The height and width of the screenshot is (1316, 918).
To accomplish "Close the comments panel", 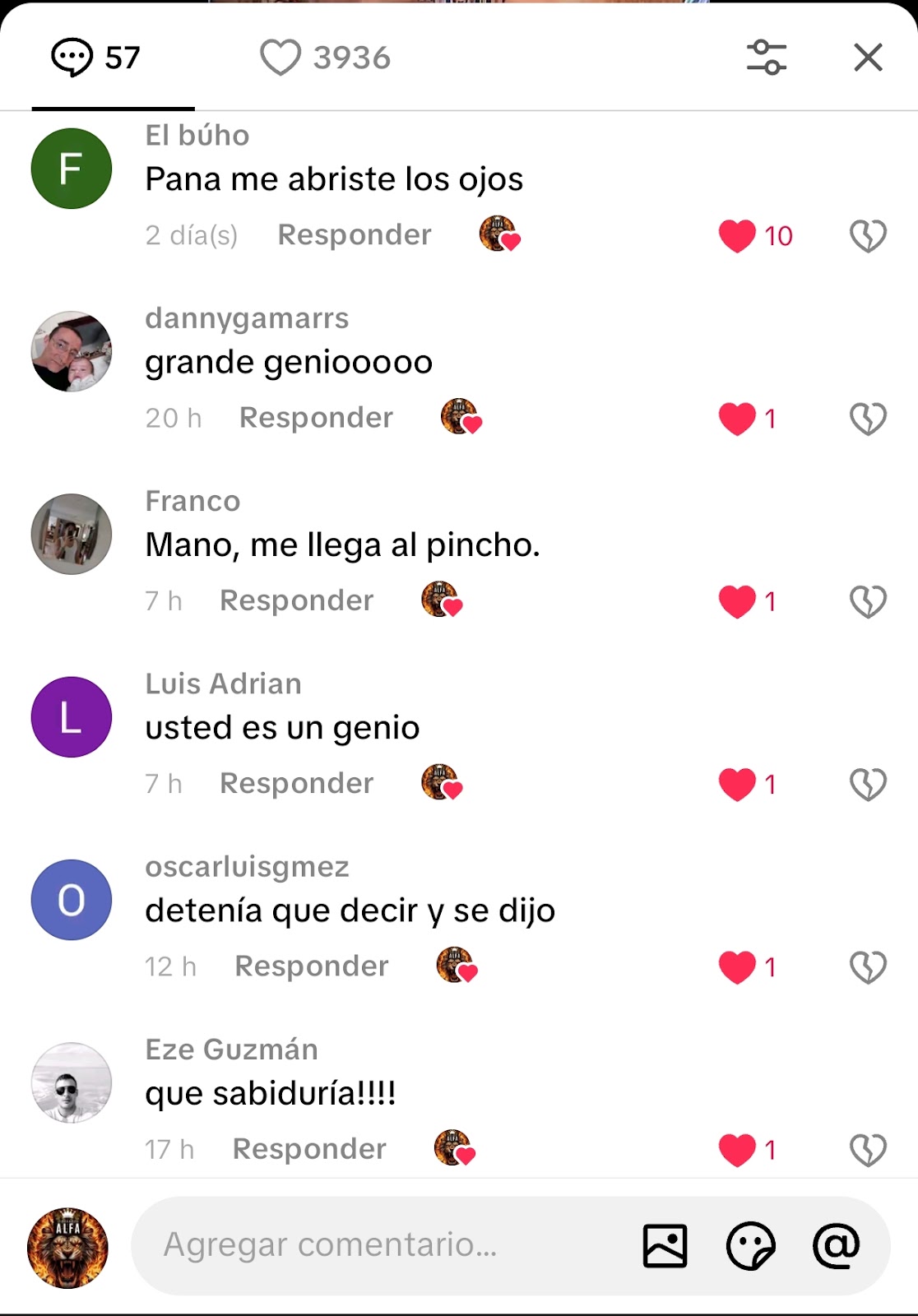I will click(868, 58).
